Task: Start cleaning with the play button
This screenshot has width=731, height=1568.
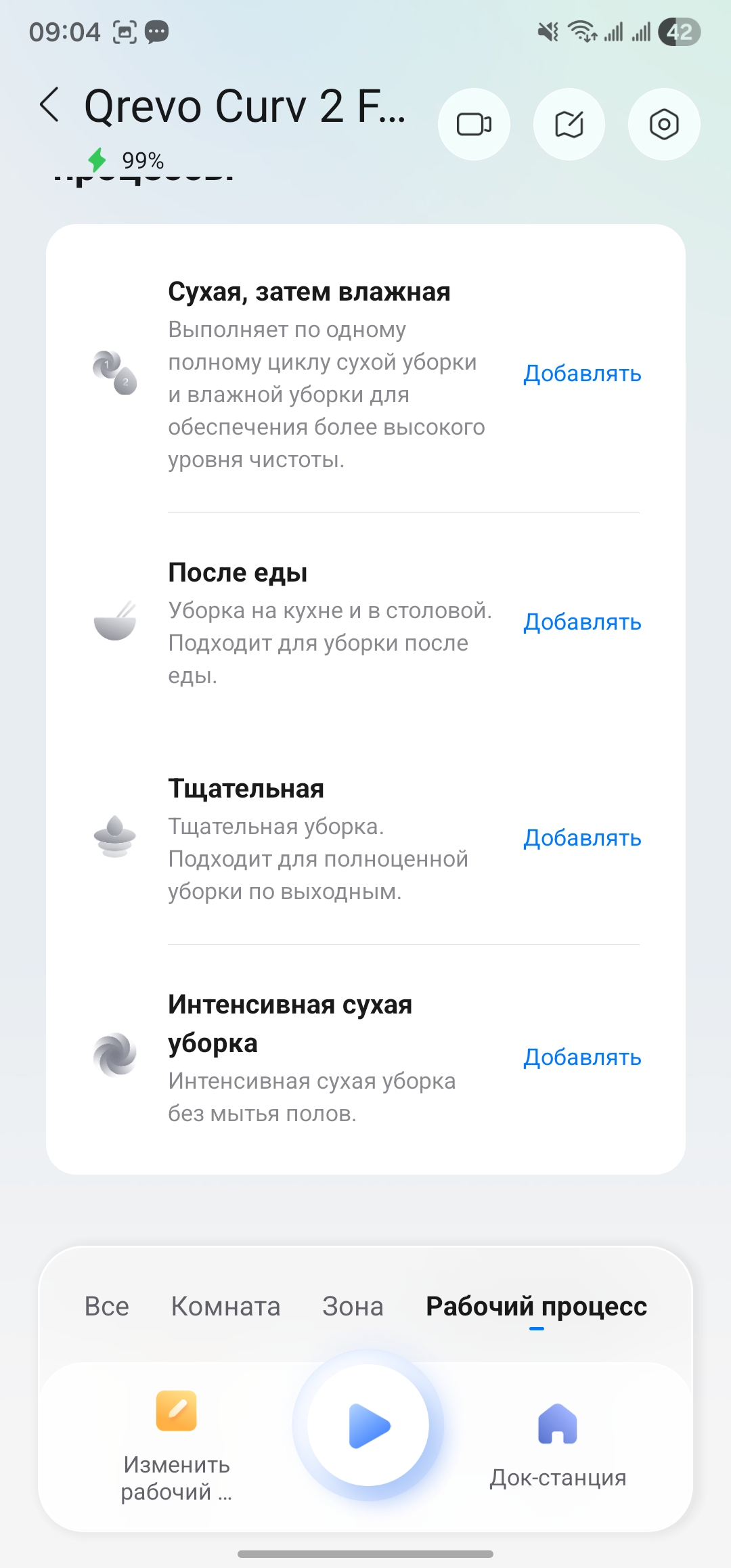Action: [x=368, y=1425]
